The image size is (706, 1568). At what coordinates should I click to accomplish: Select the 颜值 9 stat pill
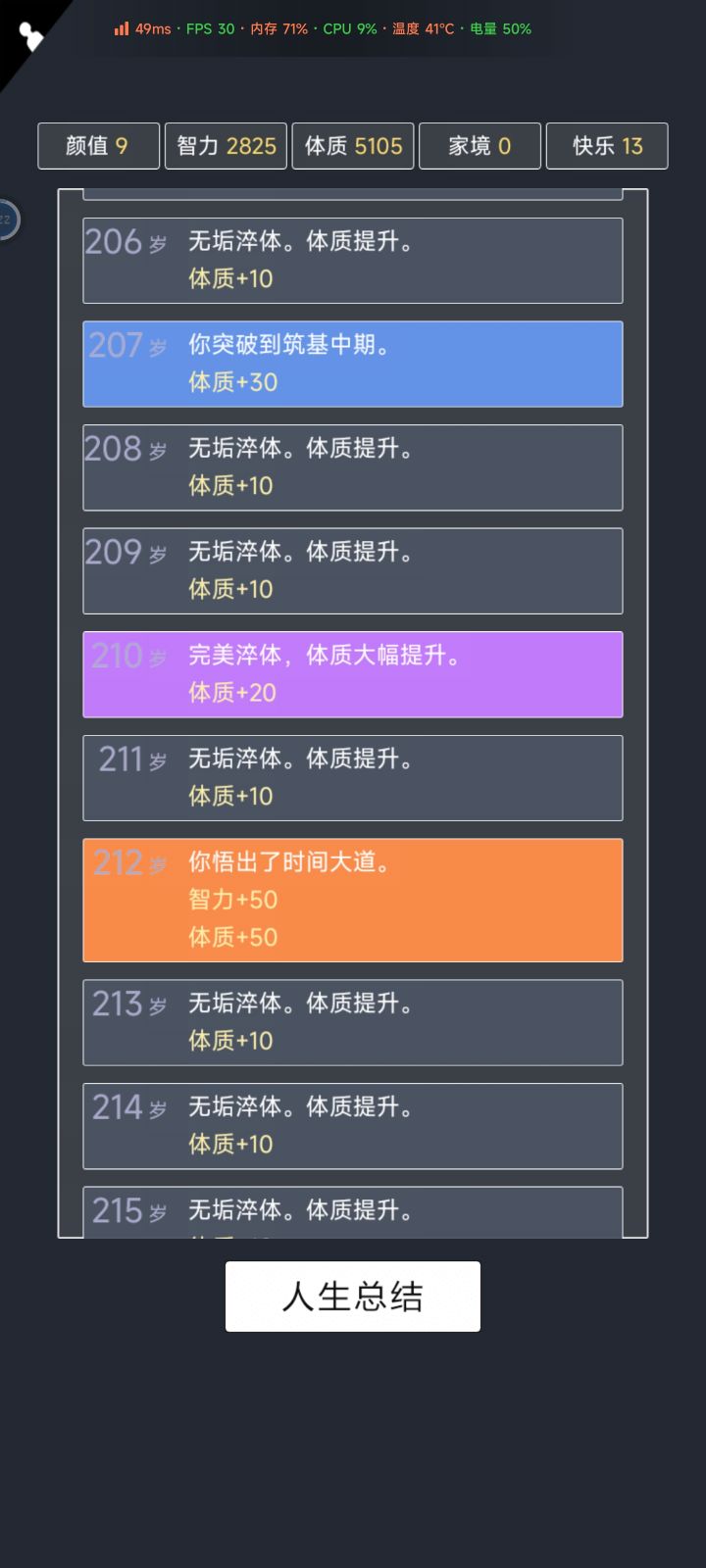tap(98, 145)
